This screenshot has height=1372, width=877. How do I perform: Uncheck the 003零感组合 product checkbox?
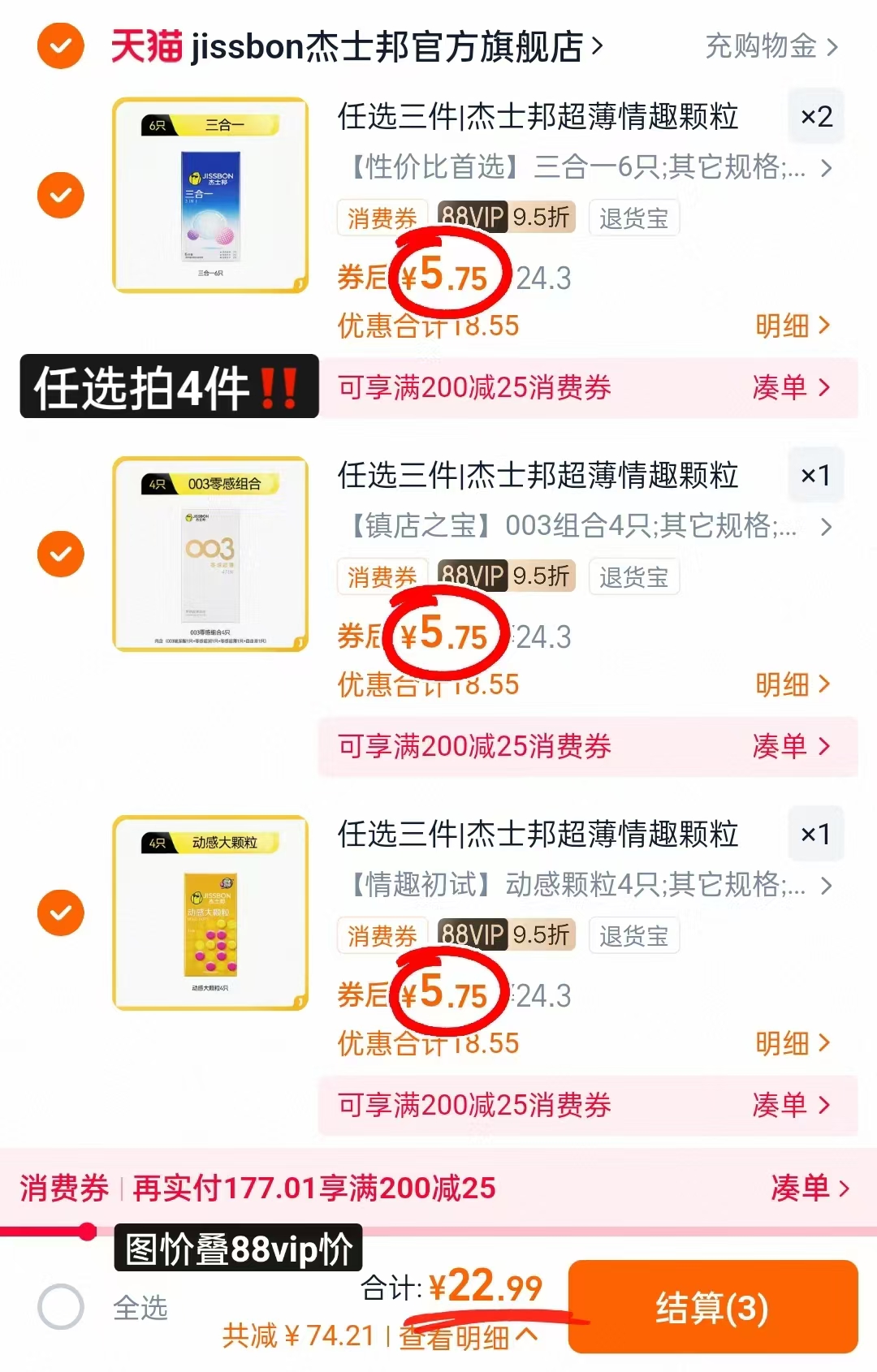[x=59, y=554]
